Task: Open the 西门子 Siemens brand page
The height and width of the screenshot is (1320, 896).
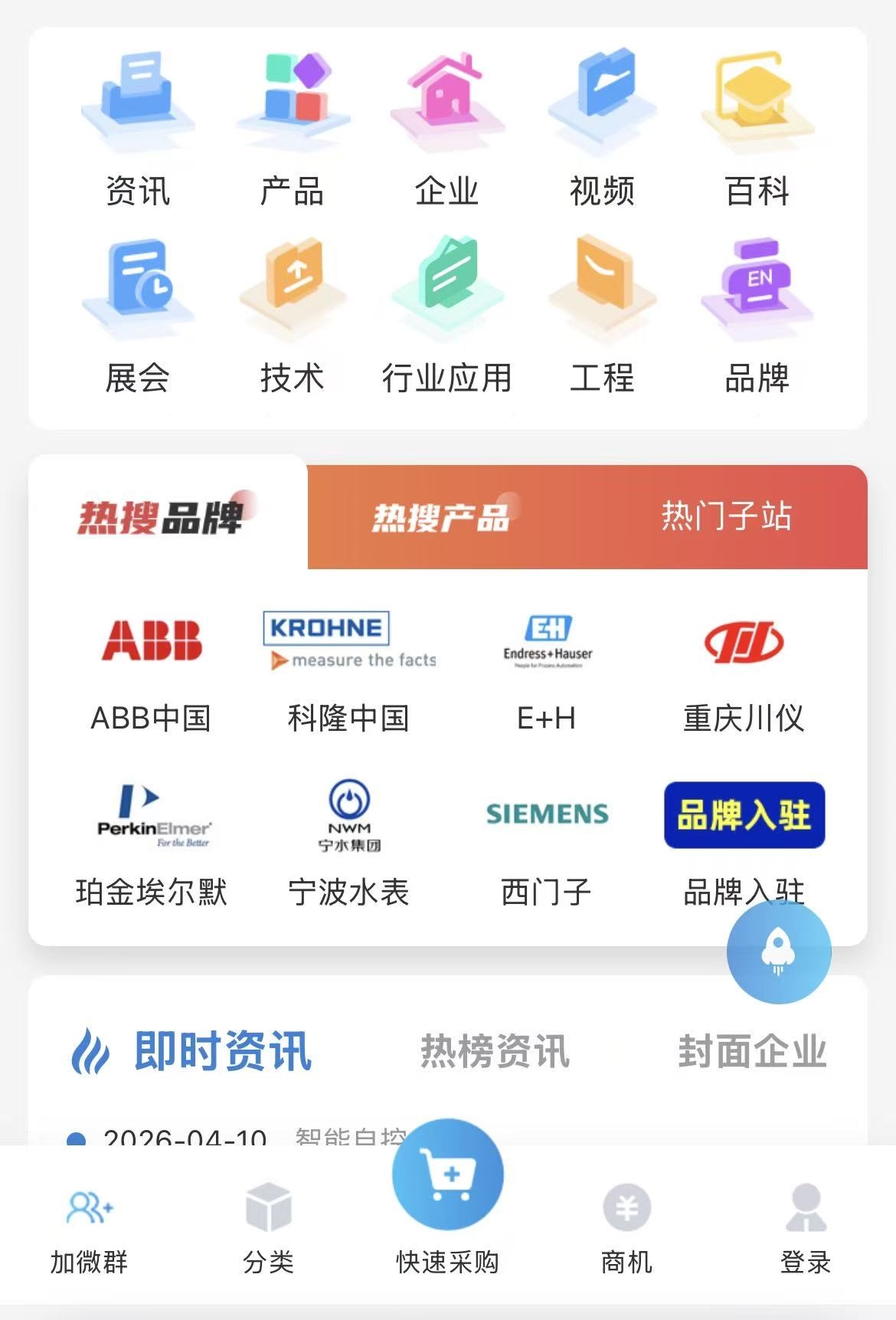Action: (x=547, y=843)
